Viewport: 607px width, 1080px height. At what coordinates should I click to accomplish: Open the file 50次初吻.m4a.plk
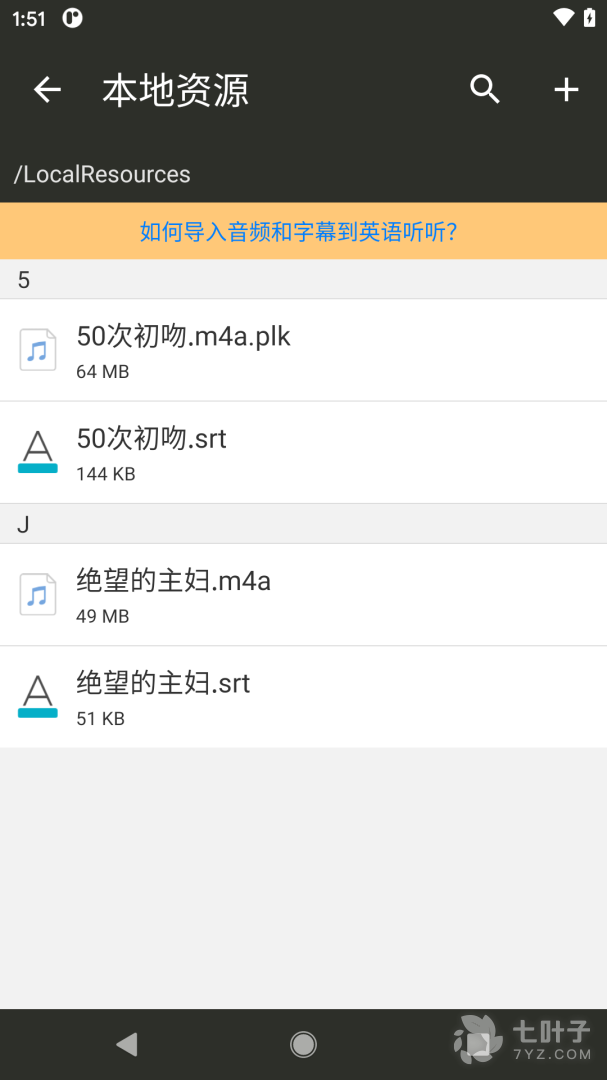point(303,351)
